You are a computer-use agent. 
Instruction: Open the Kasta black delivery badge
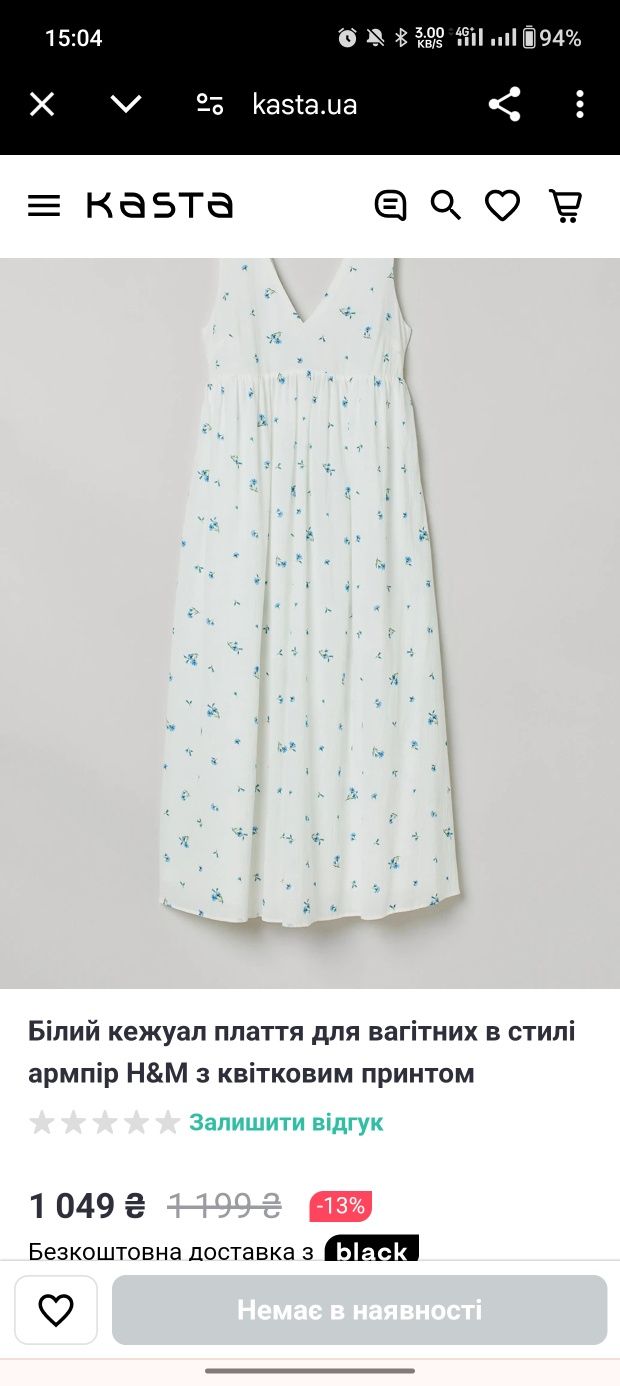371,1250
